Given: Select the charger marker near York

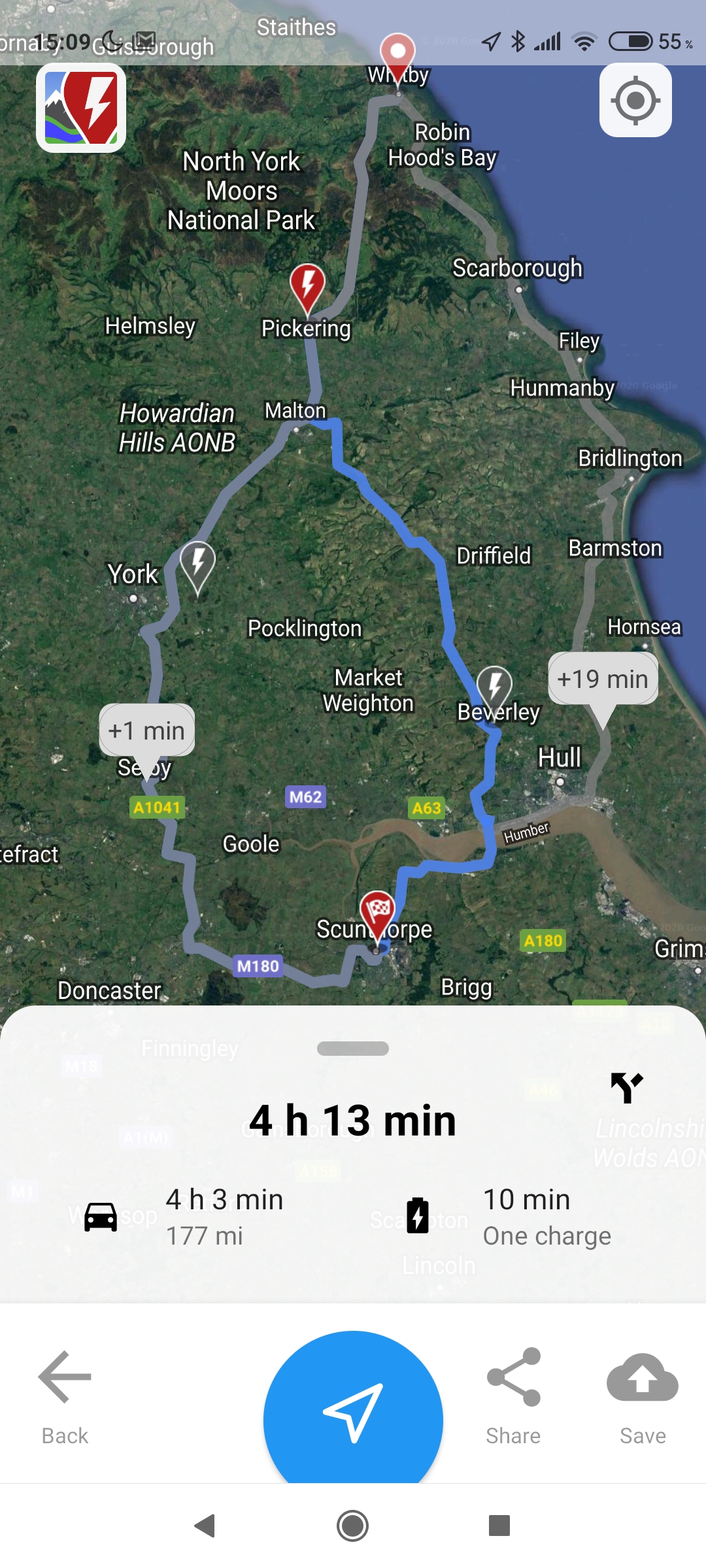Looking at the screenshot, I should pos(197,564).
